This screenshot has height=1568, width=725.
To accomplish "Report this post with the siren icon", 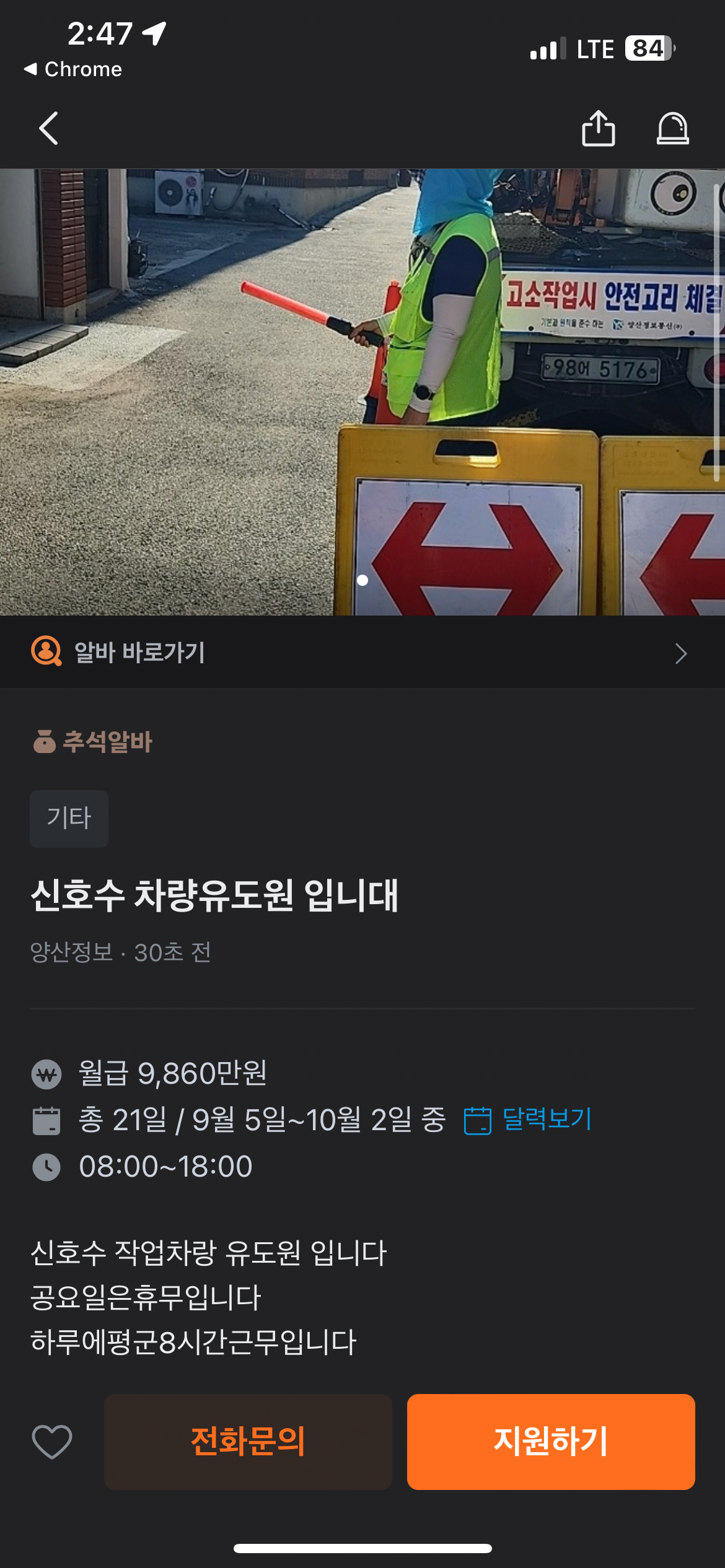I will pyautogui.click(x=672, y=129).
